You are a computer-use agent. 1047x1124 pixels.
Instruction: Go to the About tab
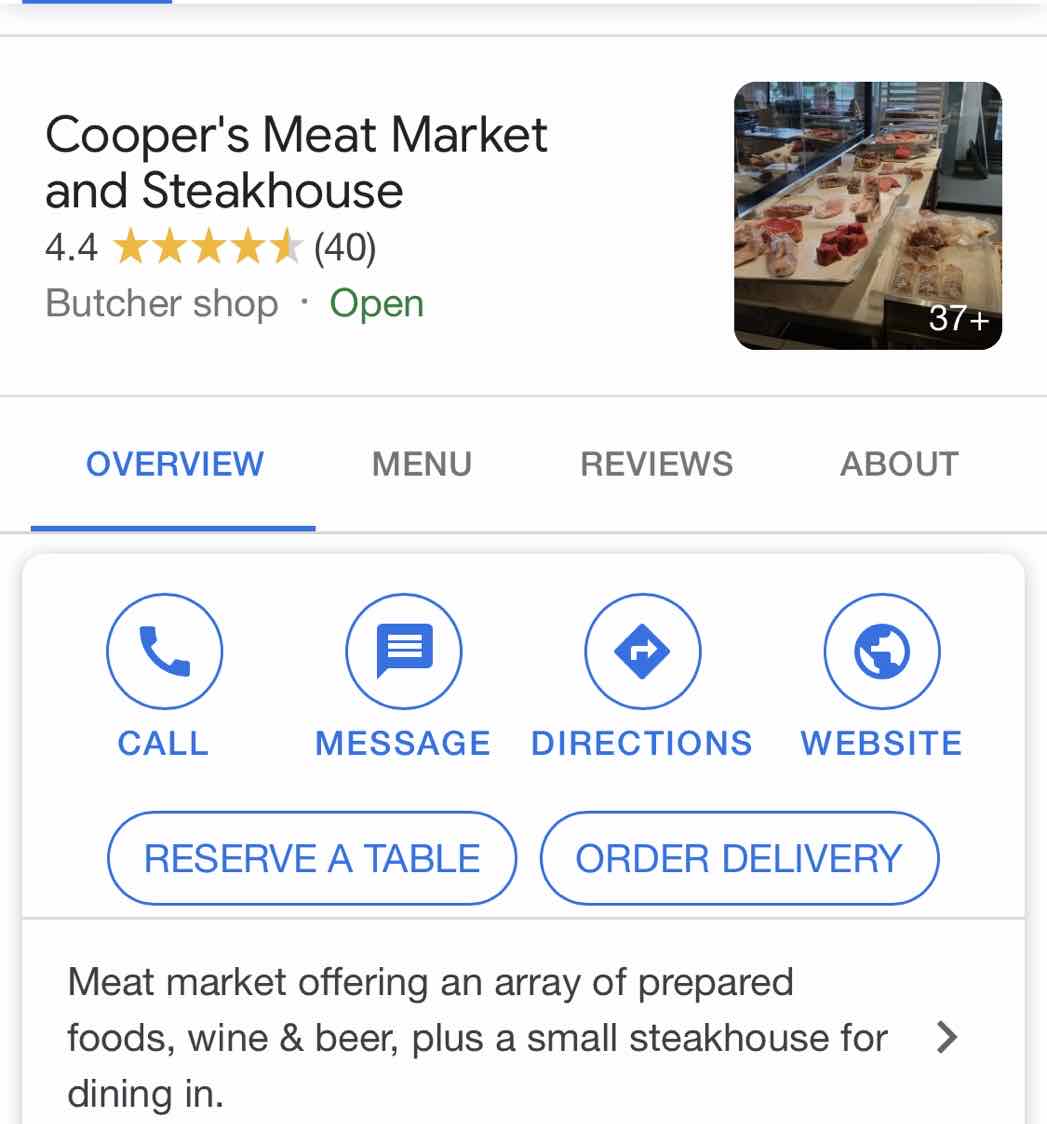click(899, 464)
